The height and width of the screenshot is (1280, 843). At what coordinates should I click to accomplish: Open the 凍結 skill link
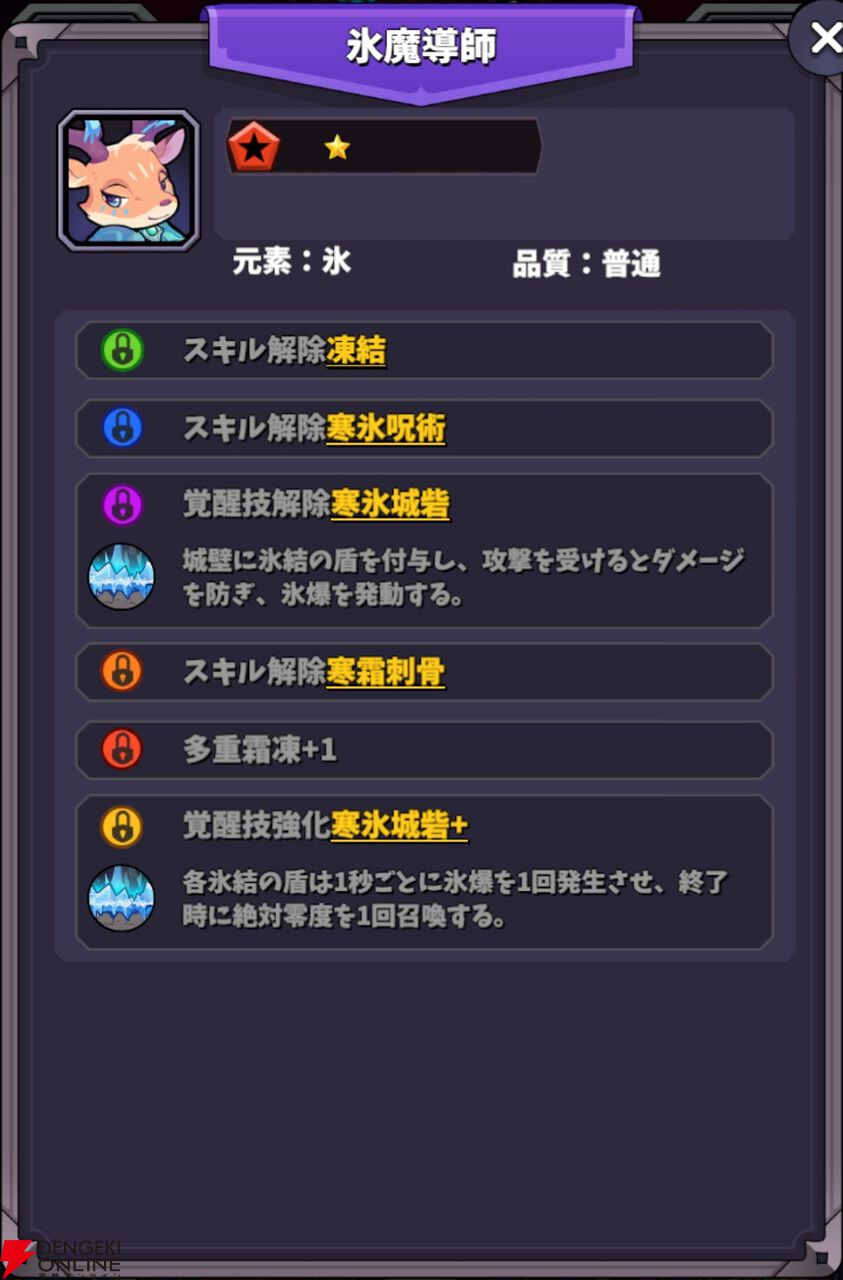point(356,351)
